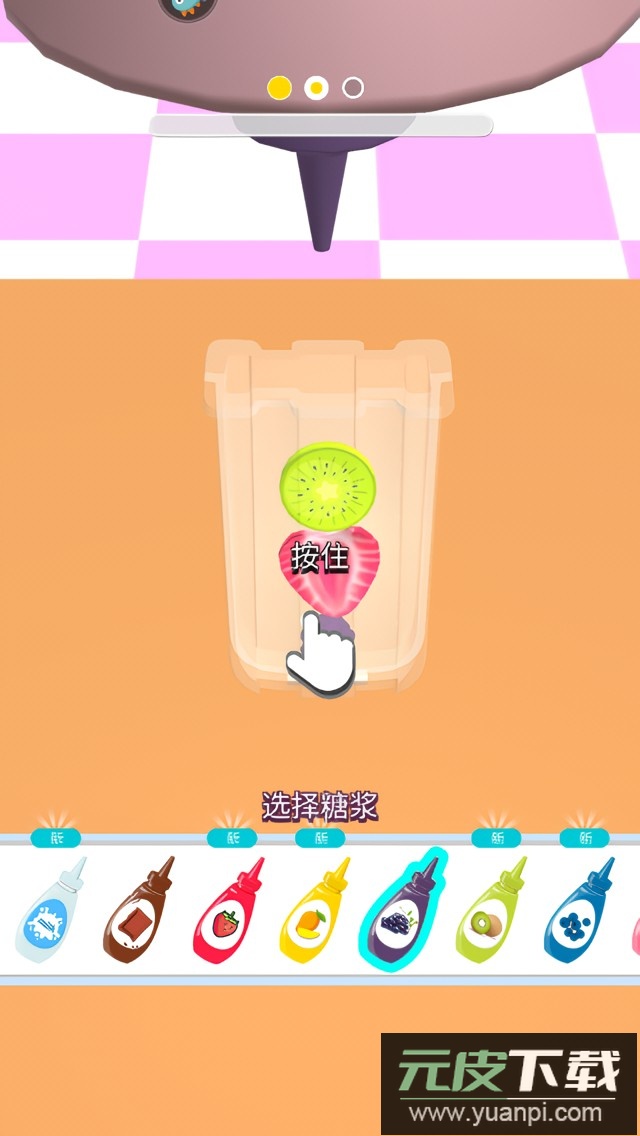The height and width of the screenshot is (1136, 640).
Task: Select the blueberry syrup bottle
Action: tap(578, 912)
